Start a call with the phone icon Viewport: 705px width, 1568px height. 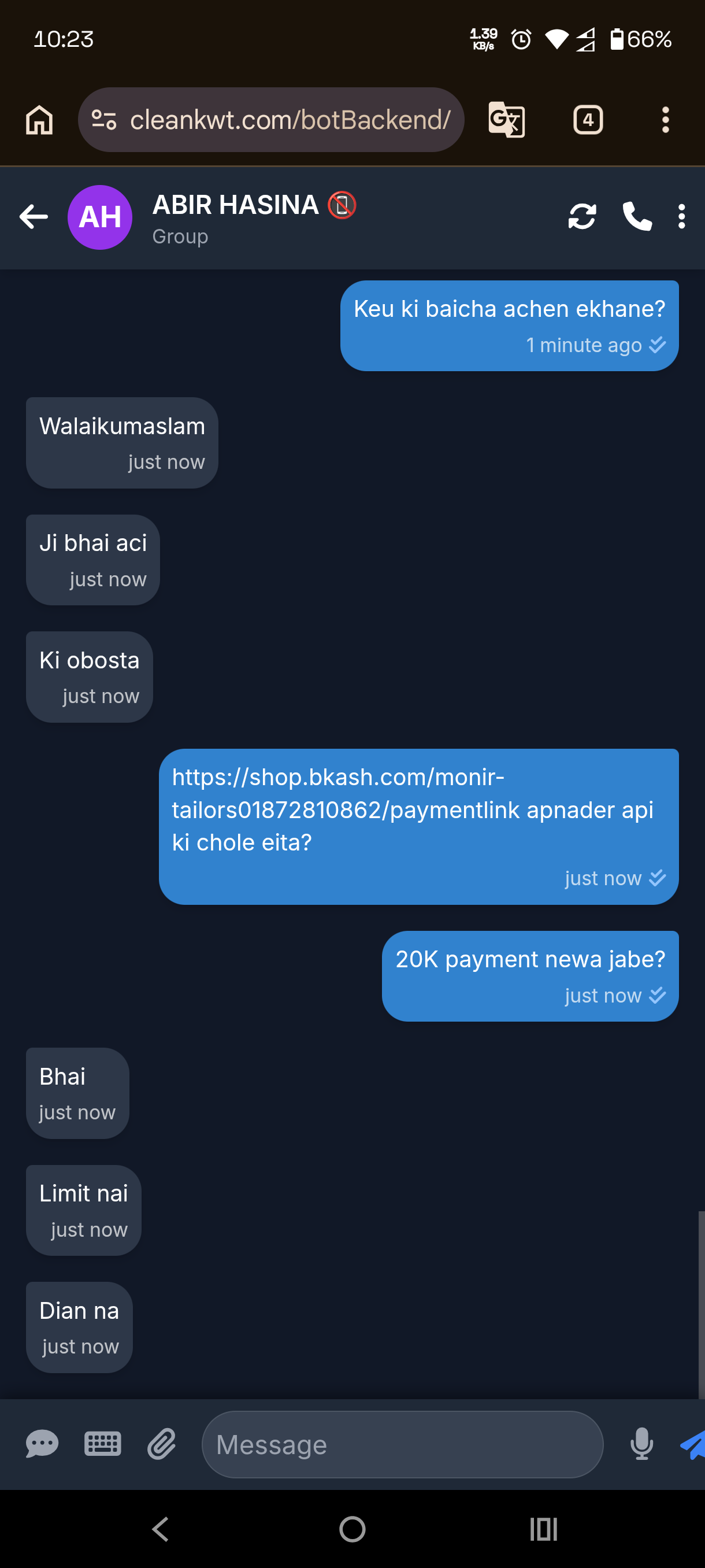[x=636, y=217]
